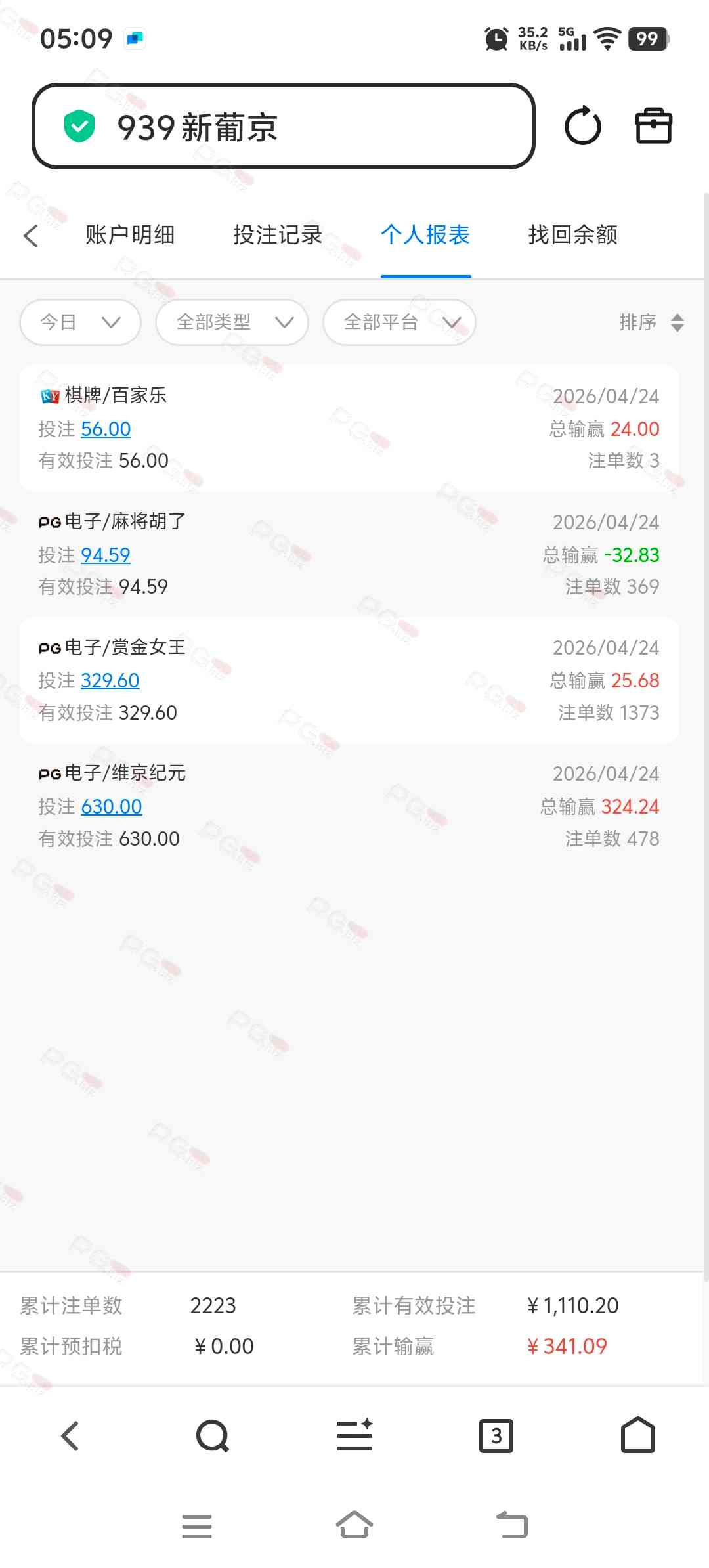This screenshot has height=1568, width=709.
Task: Expand the 今日 date filter
Action: pos(80,322)
